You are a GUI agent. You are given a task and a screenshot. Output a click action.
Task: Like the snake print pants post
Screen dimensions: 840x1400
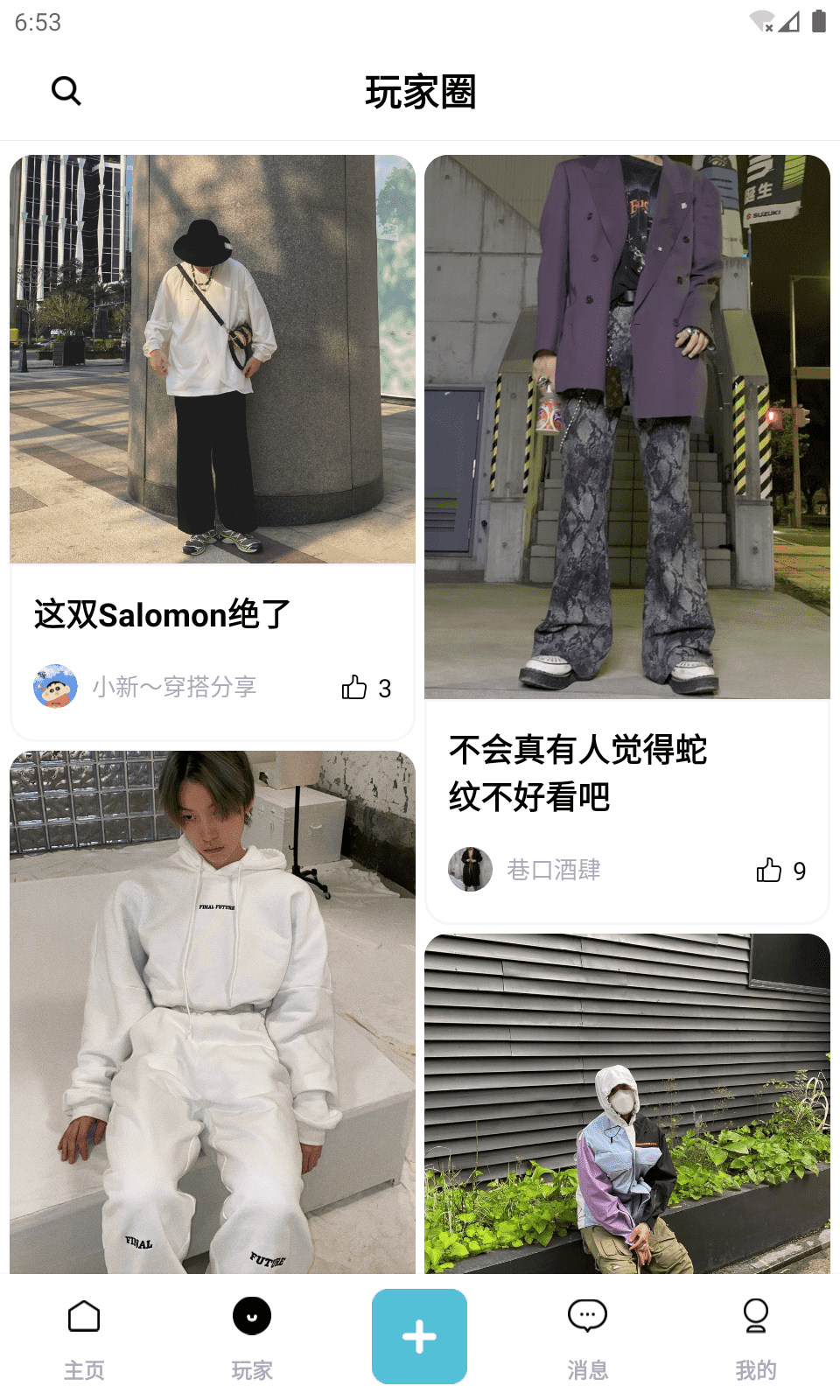[x=769, y=871]
